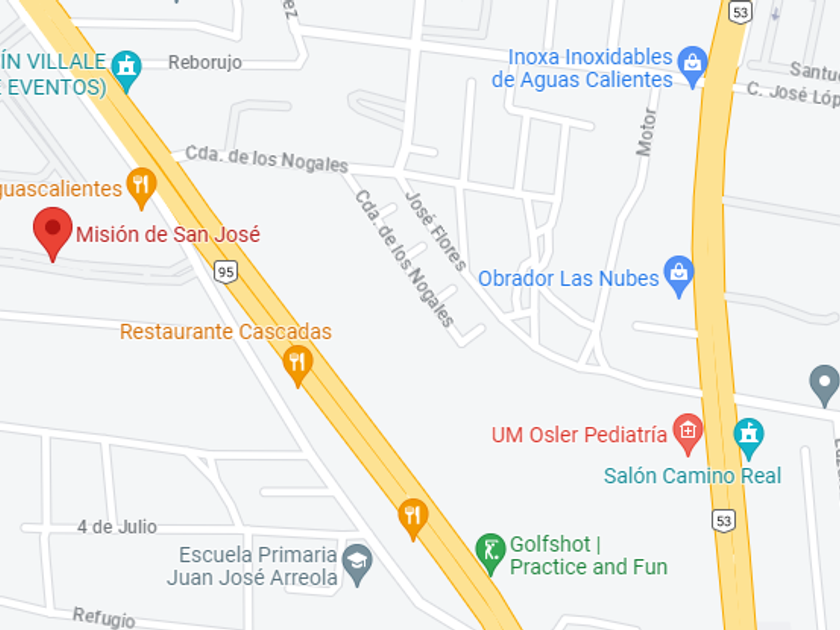Tap the Escuela Primaria Juan José Arreola marker
This screenshot has width=840, height=630.
pyautogui.click(x=357, y=564)
